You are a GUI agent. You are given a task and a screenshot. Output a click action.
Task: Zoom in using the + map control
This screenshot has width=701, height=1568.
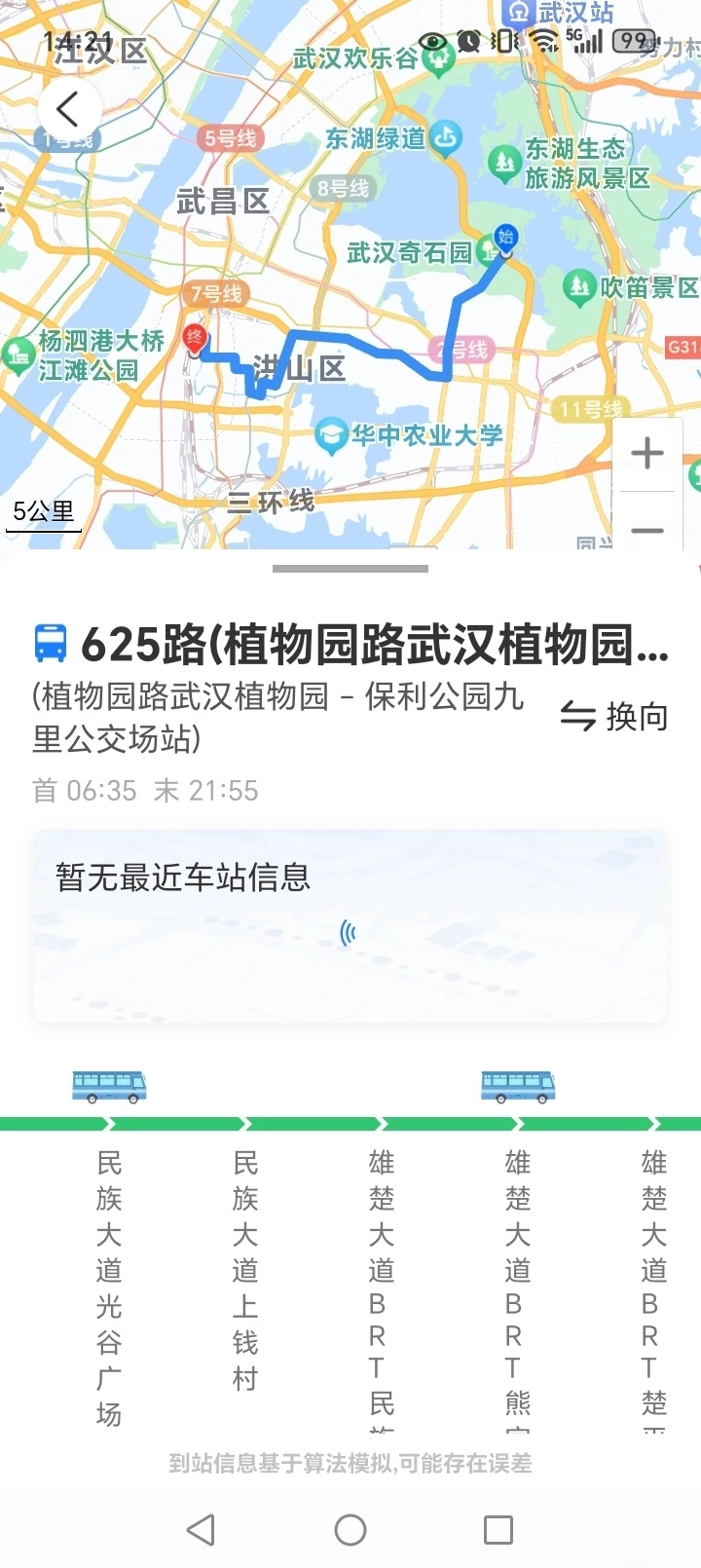[646, 452]
